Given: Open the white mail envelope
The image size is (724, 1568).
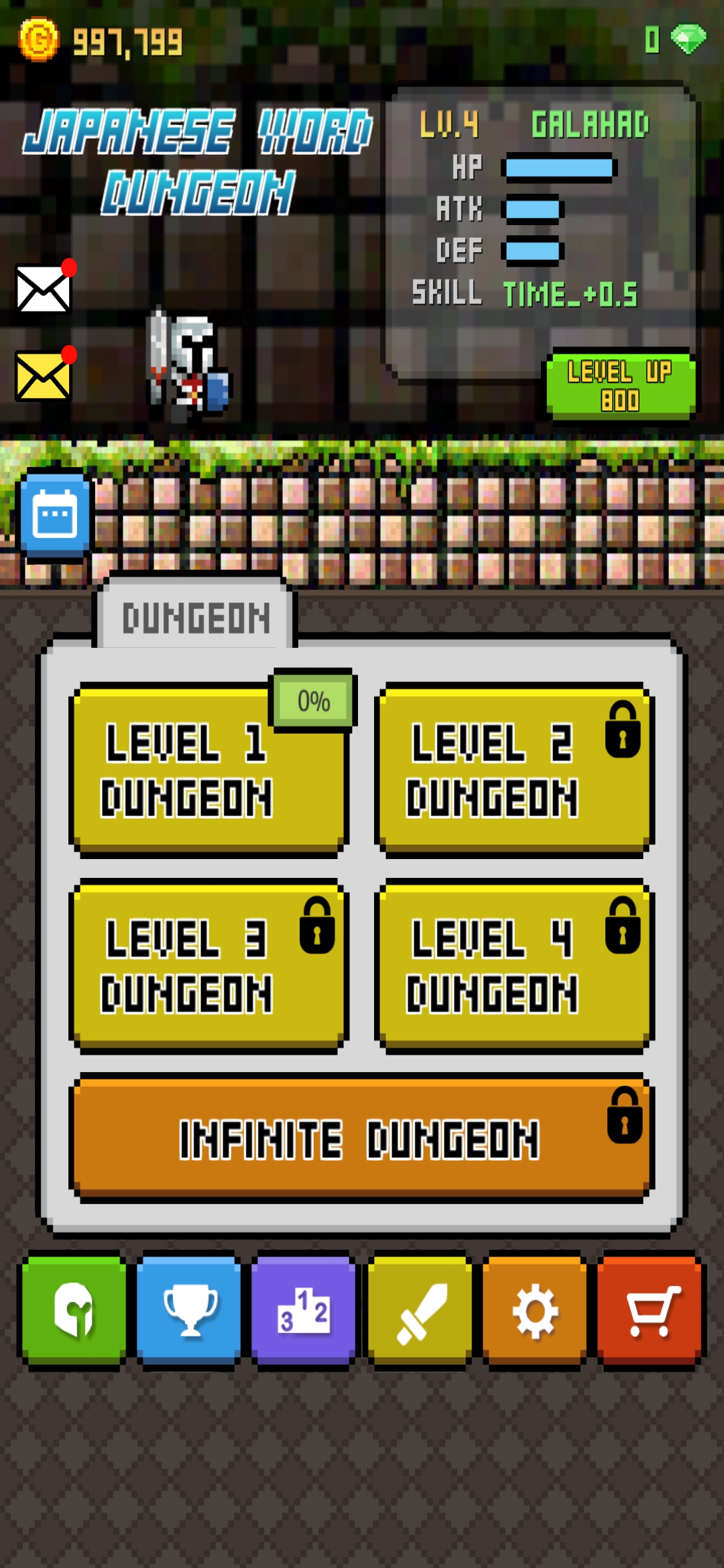Looking at the screenshot, I should (44, 289).
